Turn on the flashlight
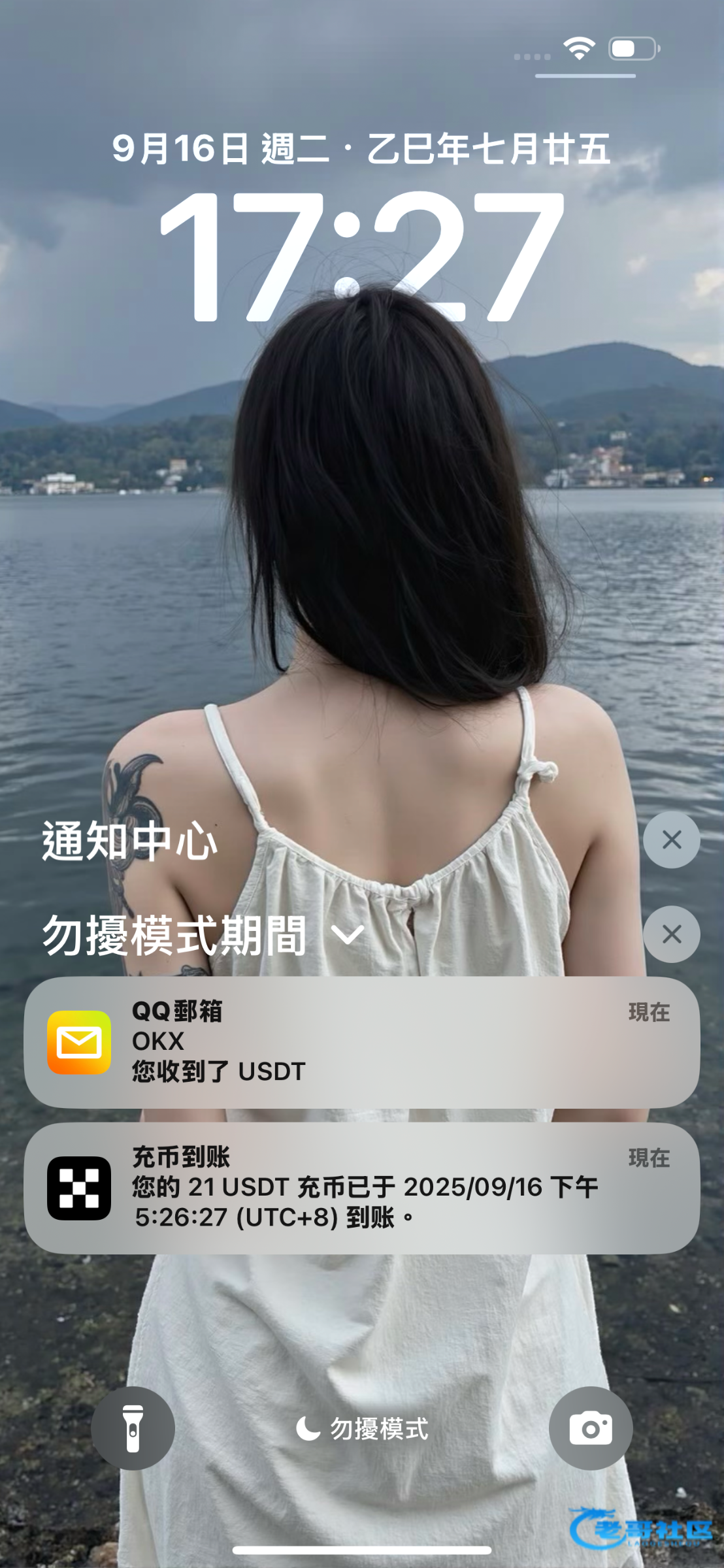 (133, 1429)
